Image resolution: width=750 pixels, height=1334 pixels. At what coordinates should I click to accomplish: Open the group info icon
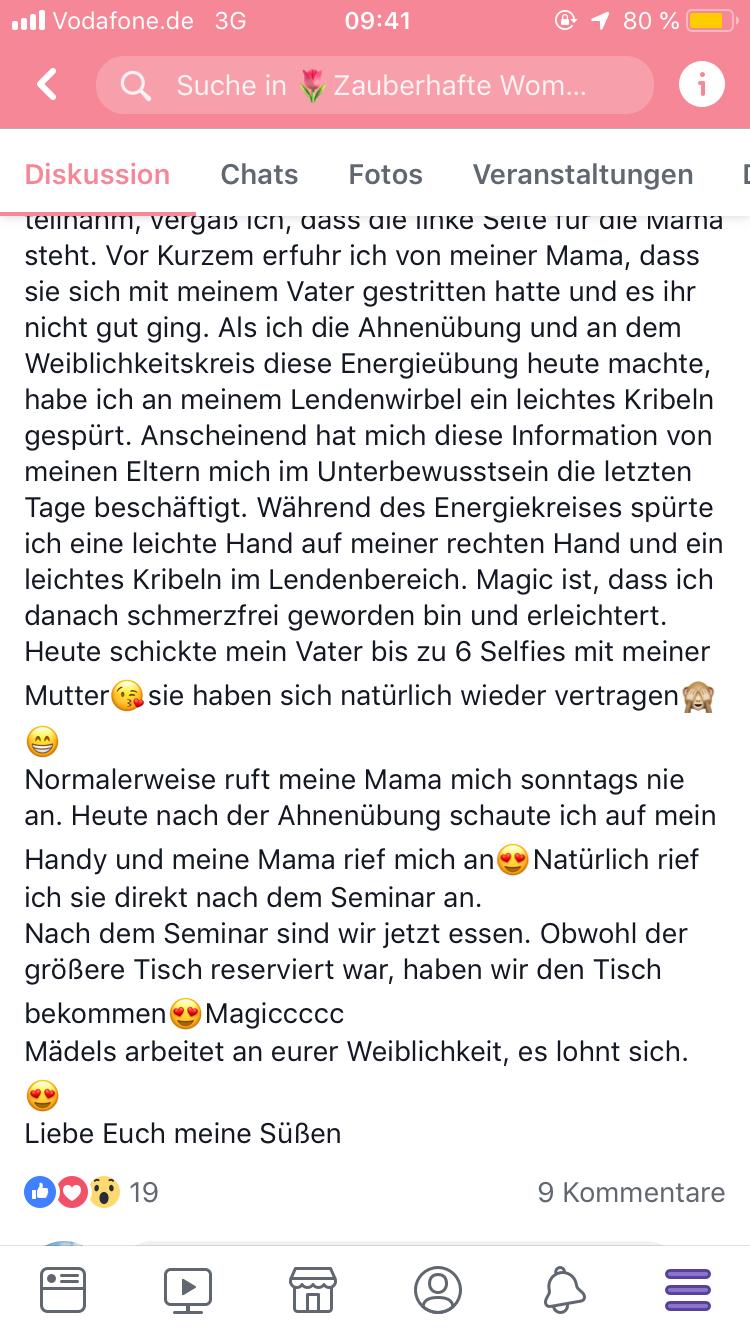pos(701,85)
